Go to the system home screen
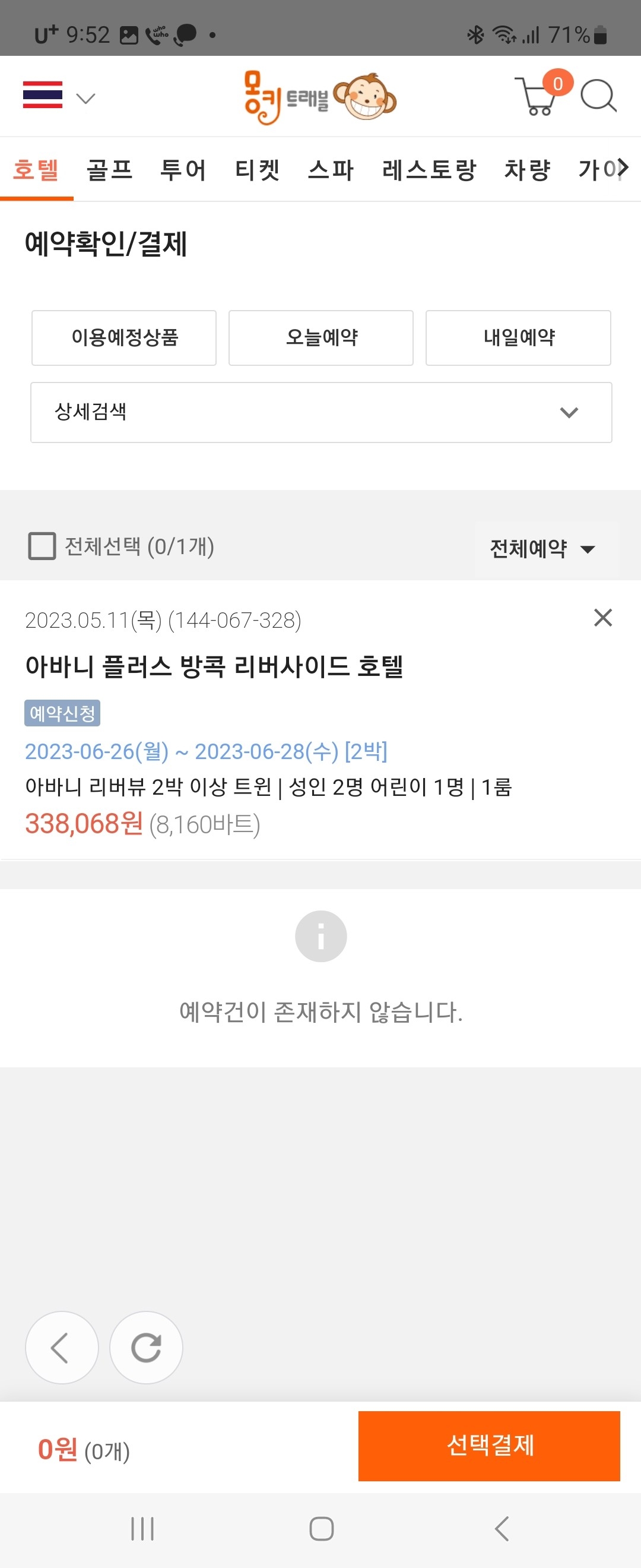Screen dimensions: 641x1568 point(321,1528)
